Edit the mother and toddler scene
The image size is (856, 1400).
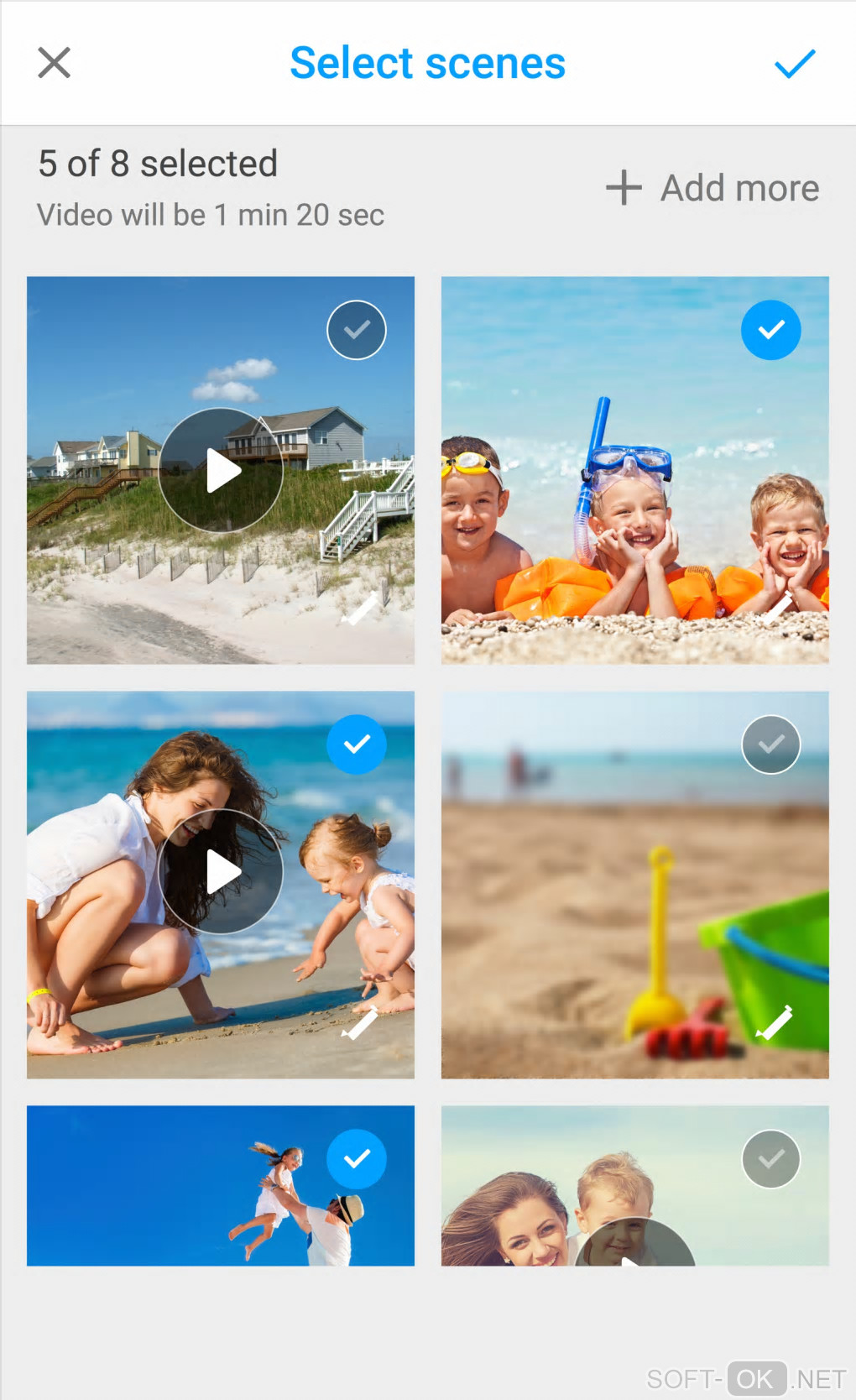[360, 1024]
